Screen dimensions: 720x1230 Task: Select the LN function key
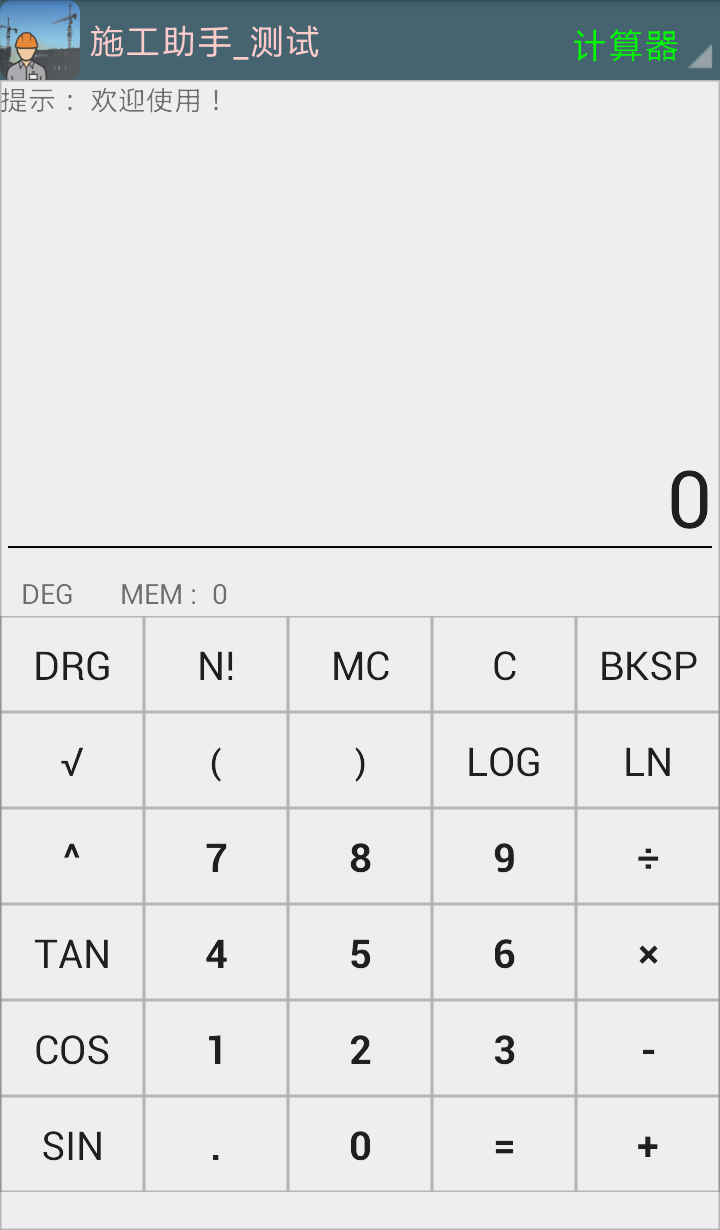(x=648, y=762)
